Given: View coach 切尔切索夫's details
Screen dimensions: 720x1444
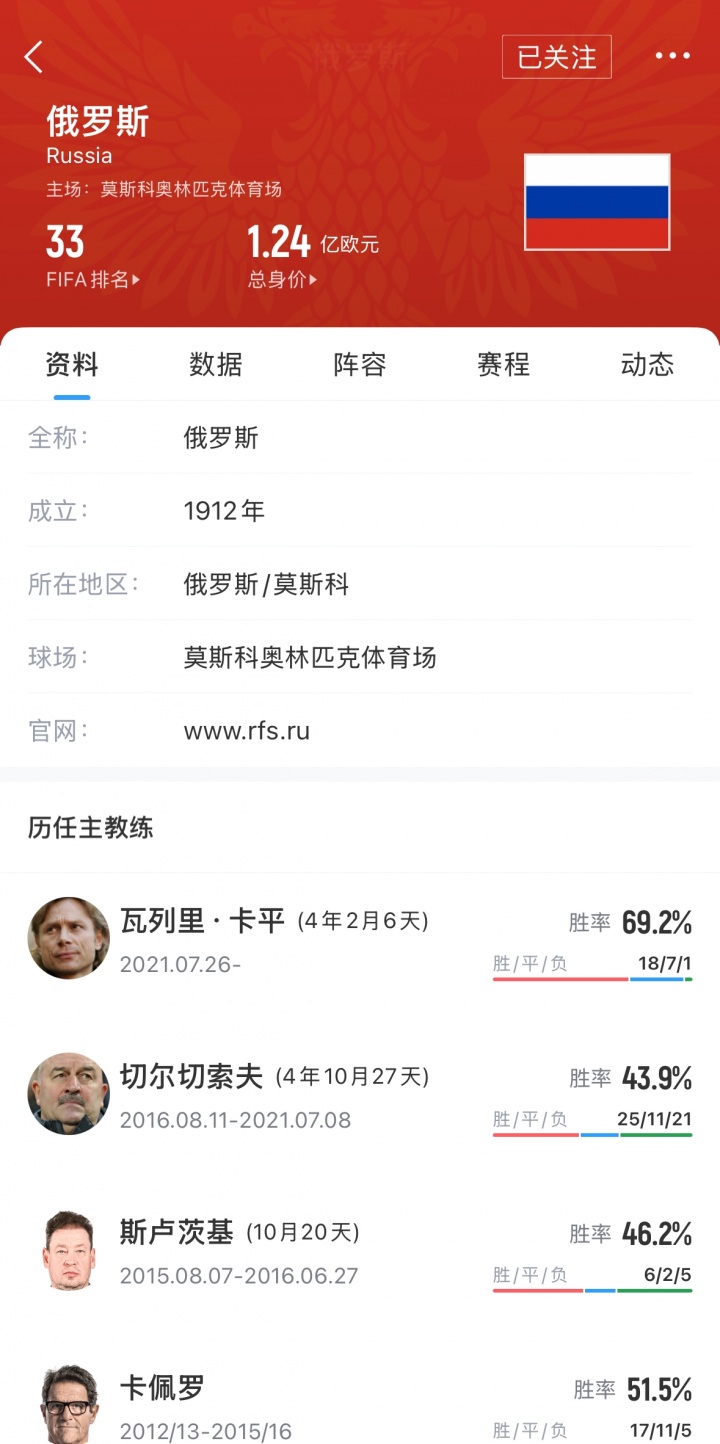Looking at the screenshot, I should tap(191, 1077).
